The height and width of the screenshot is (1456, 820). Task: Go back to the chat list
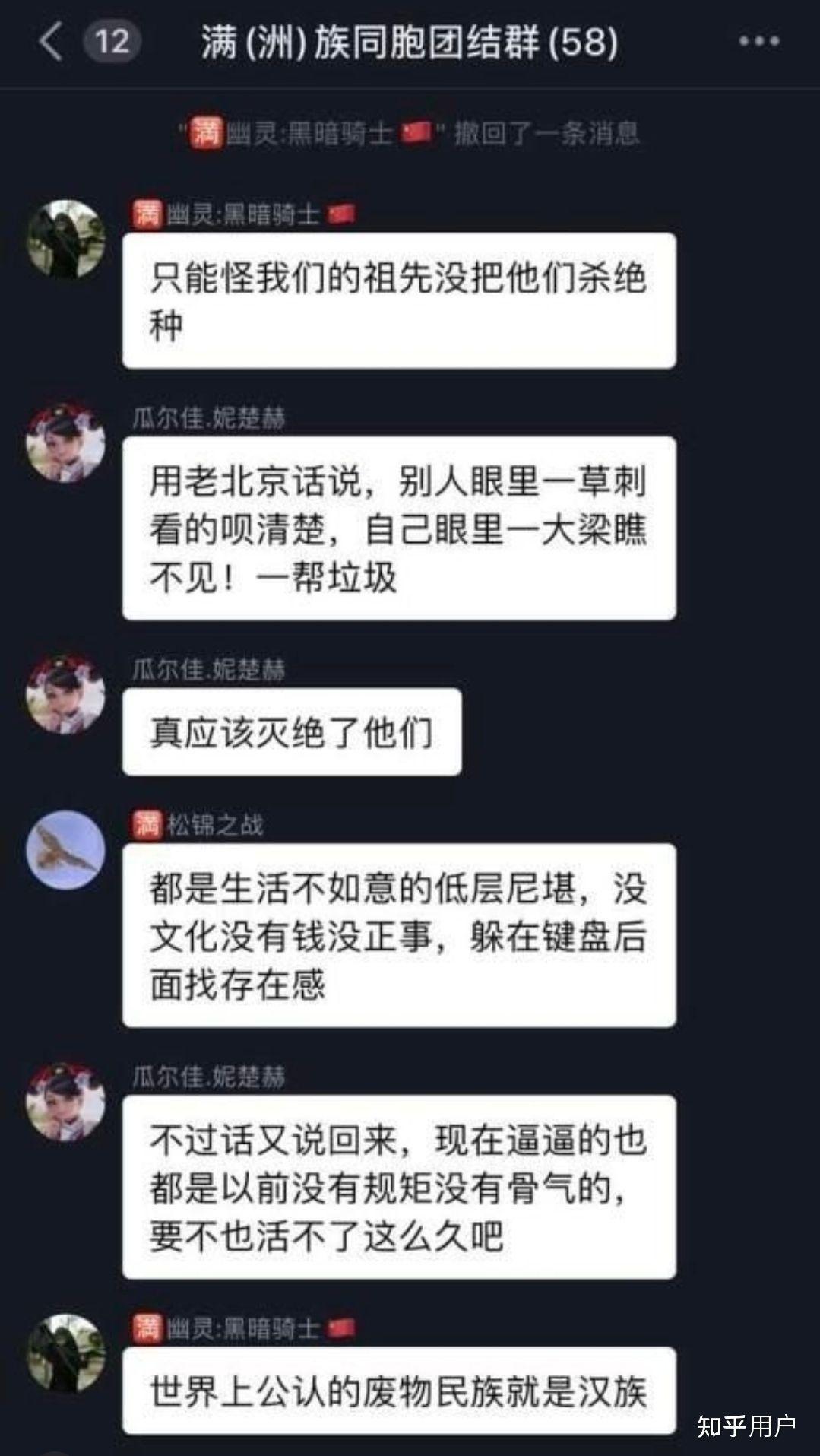pyautogui.click(x=52, y=41)
